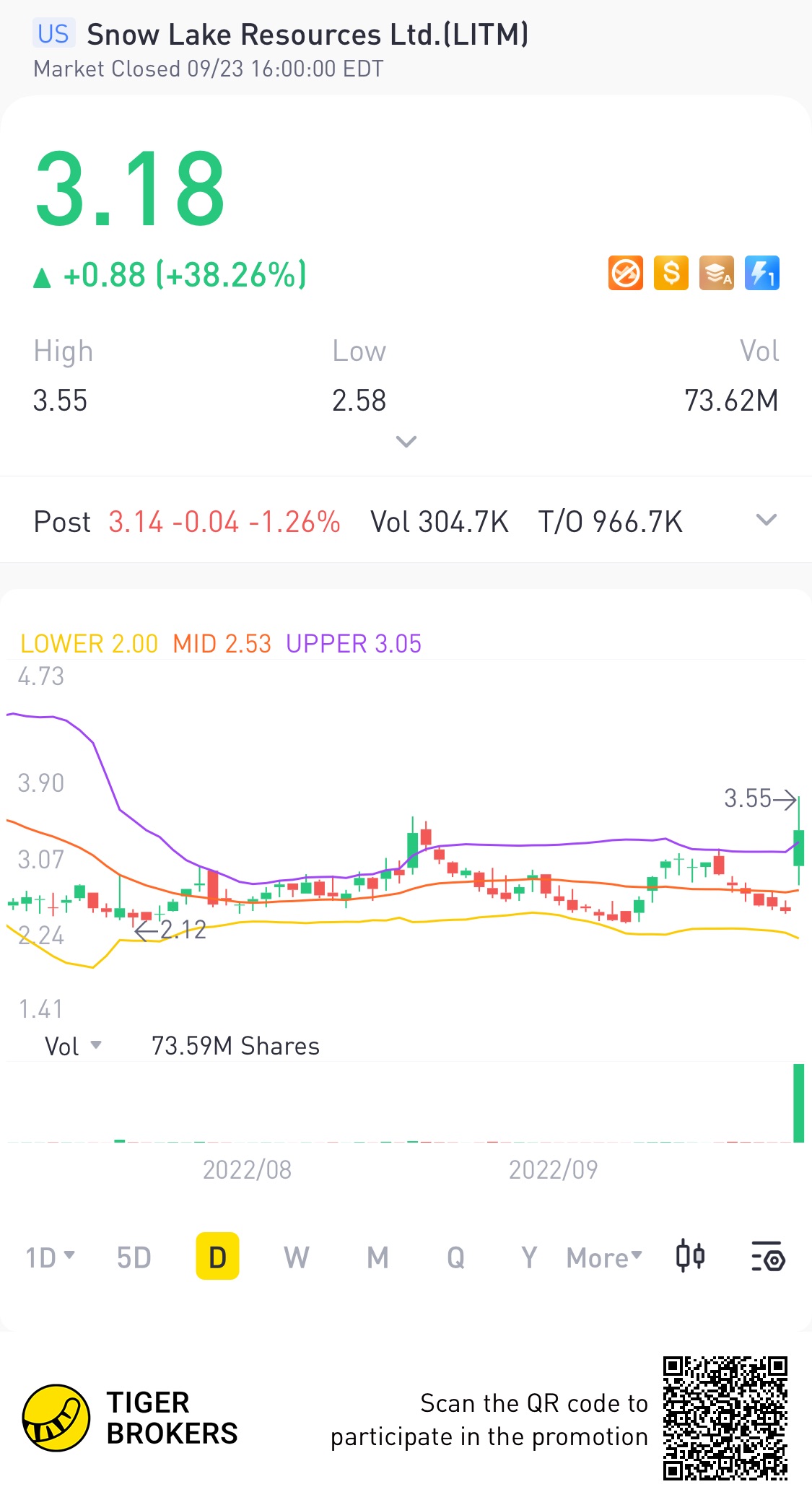Switch chart to M monthly

[377, 1257]
